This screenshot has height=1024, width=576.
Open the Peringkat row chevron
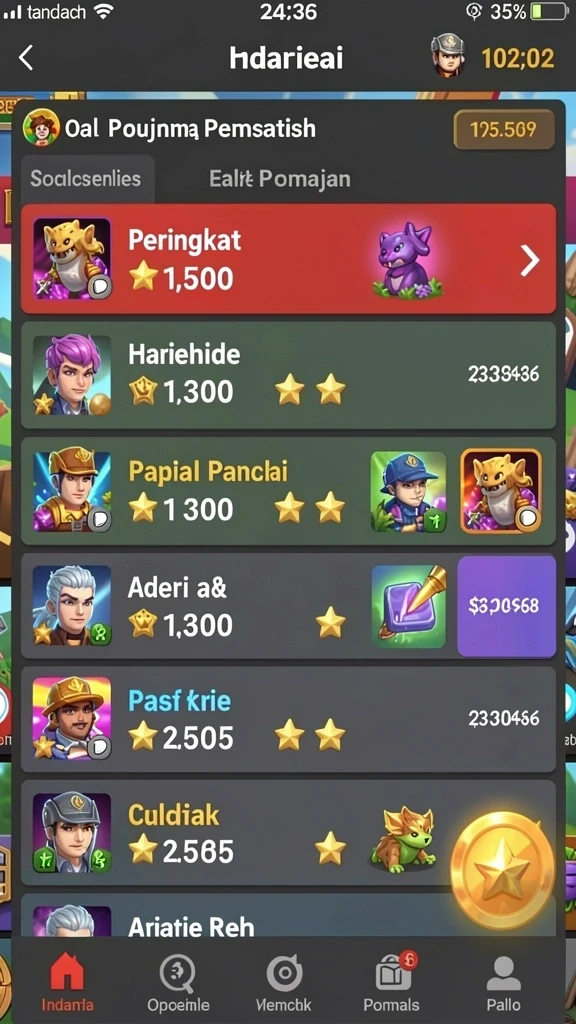tap(530, 261)
